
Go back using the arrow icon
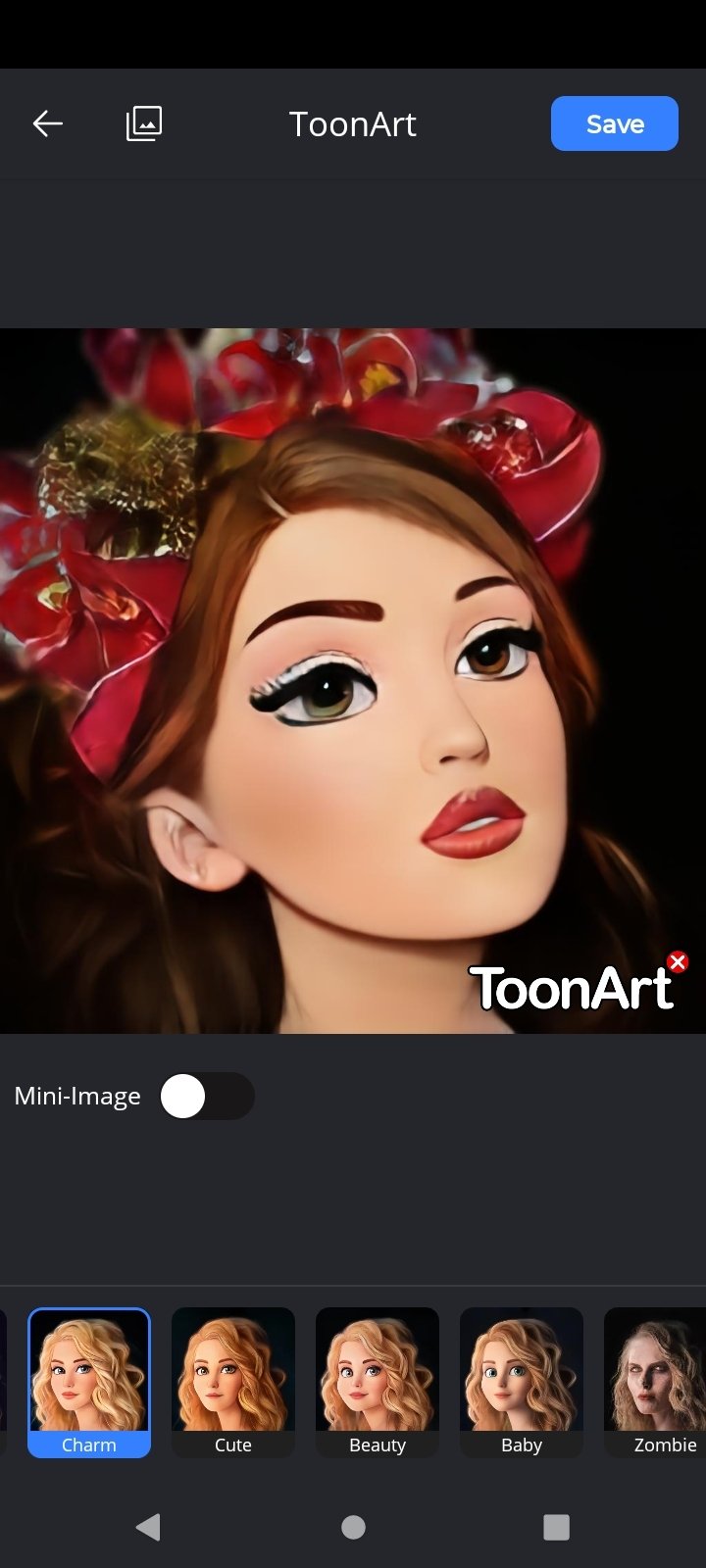tap(47, 123)
